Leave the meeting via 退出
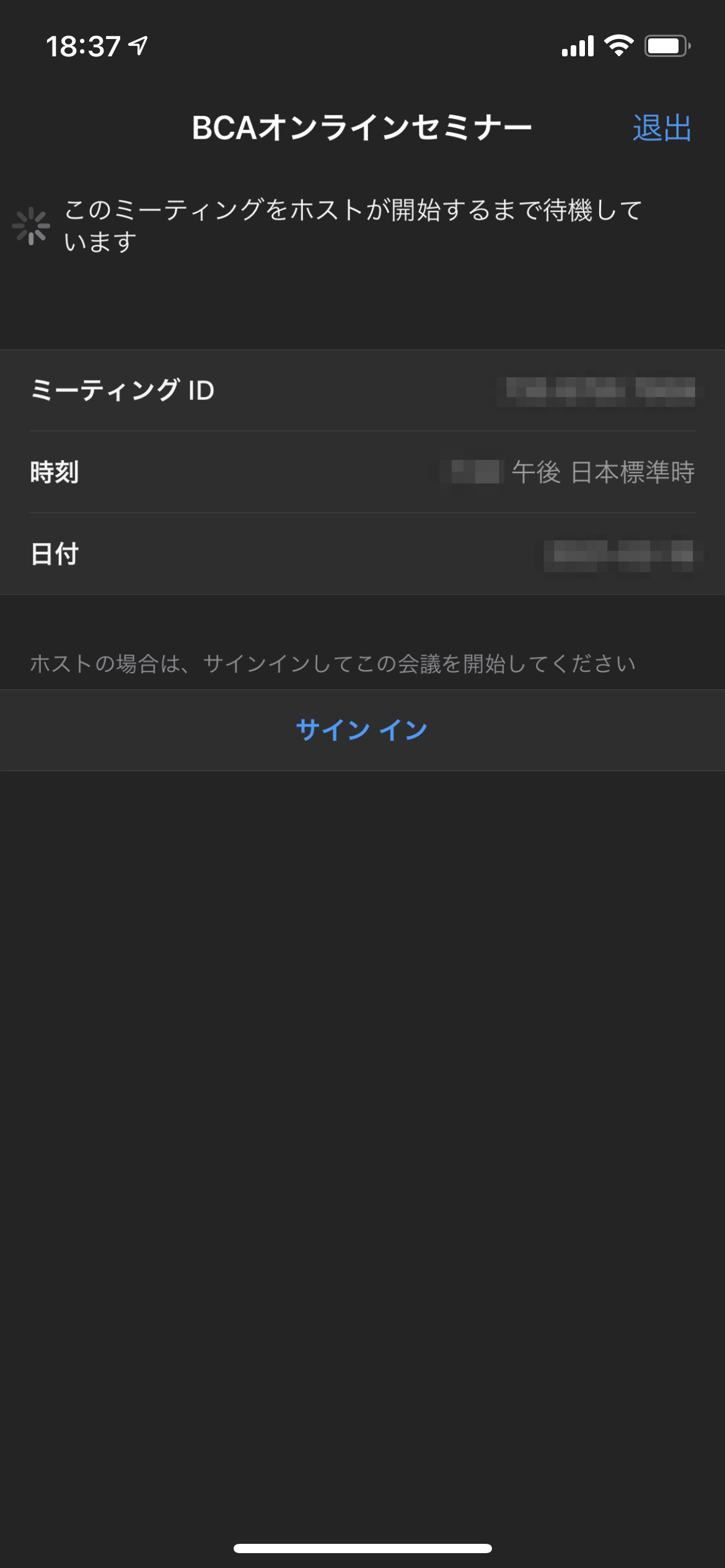 point(661,128)
